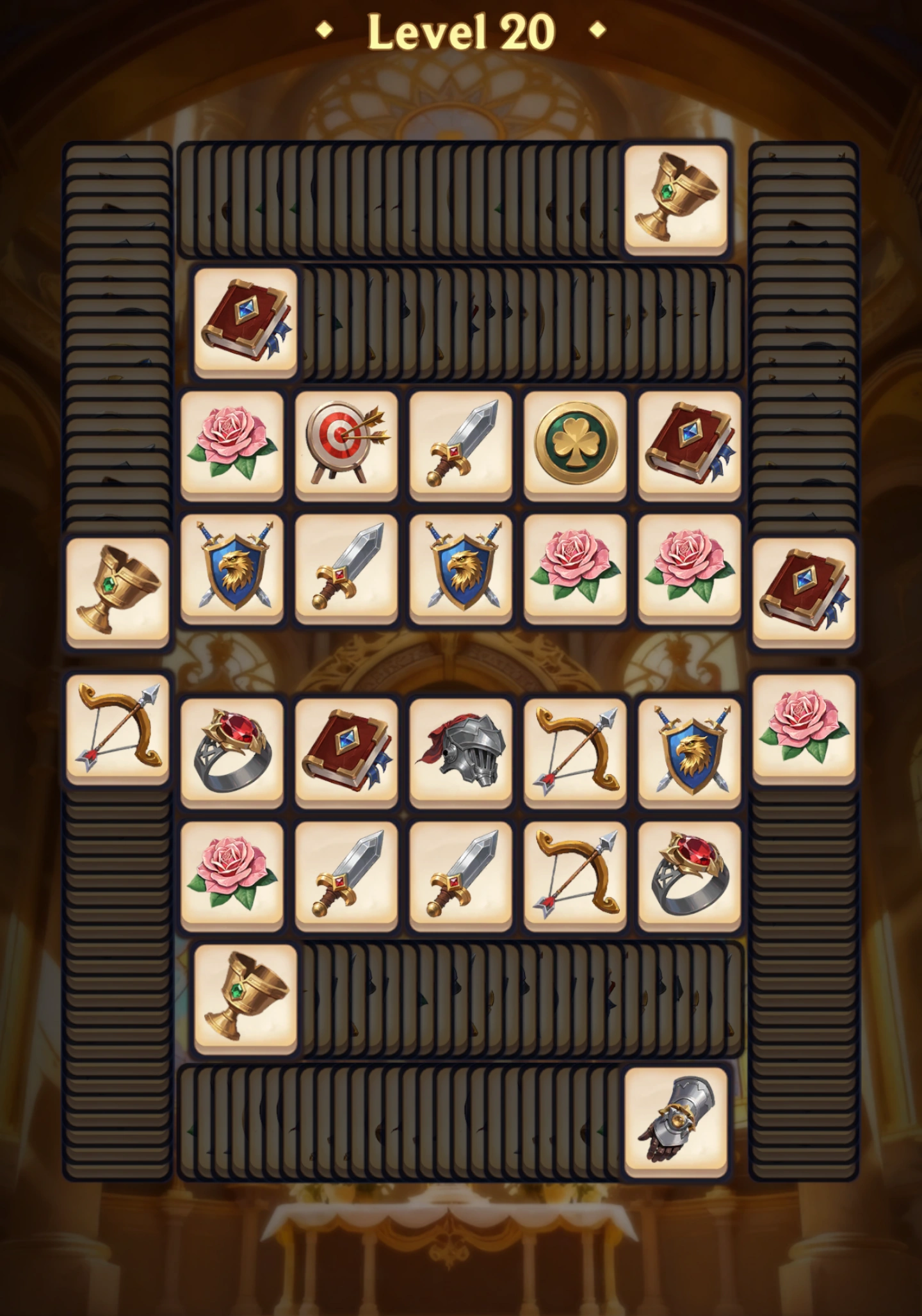
Task: Select the green clover coin tile
Action: click(x=575, y=443)
